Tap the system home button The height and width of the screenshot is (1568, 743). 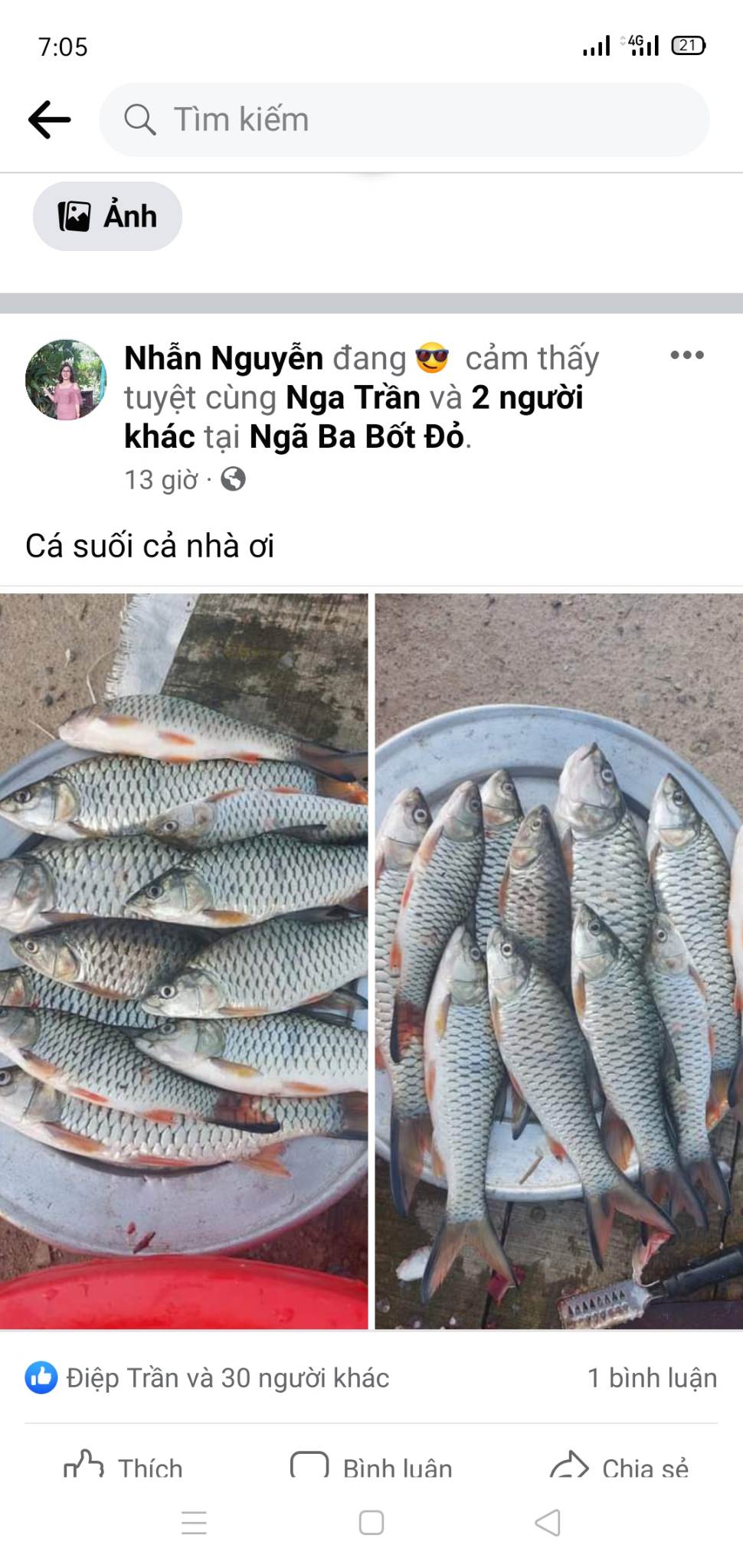coord(371,1523)
